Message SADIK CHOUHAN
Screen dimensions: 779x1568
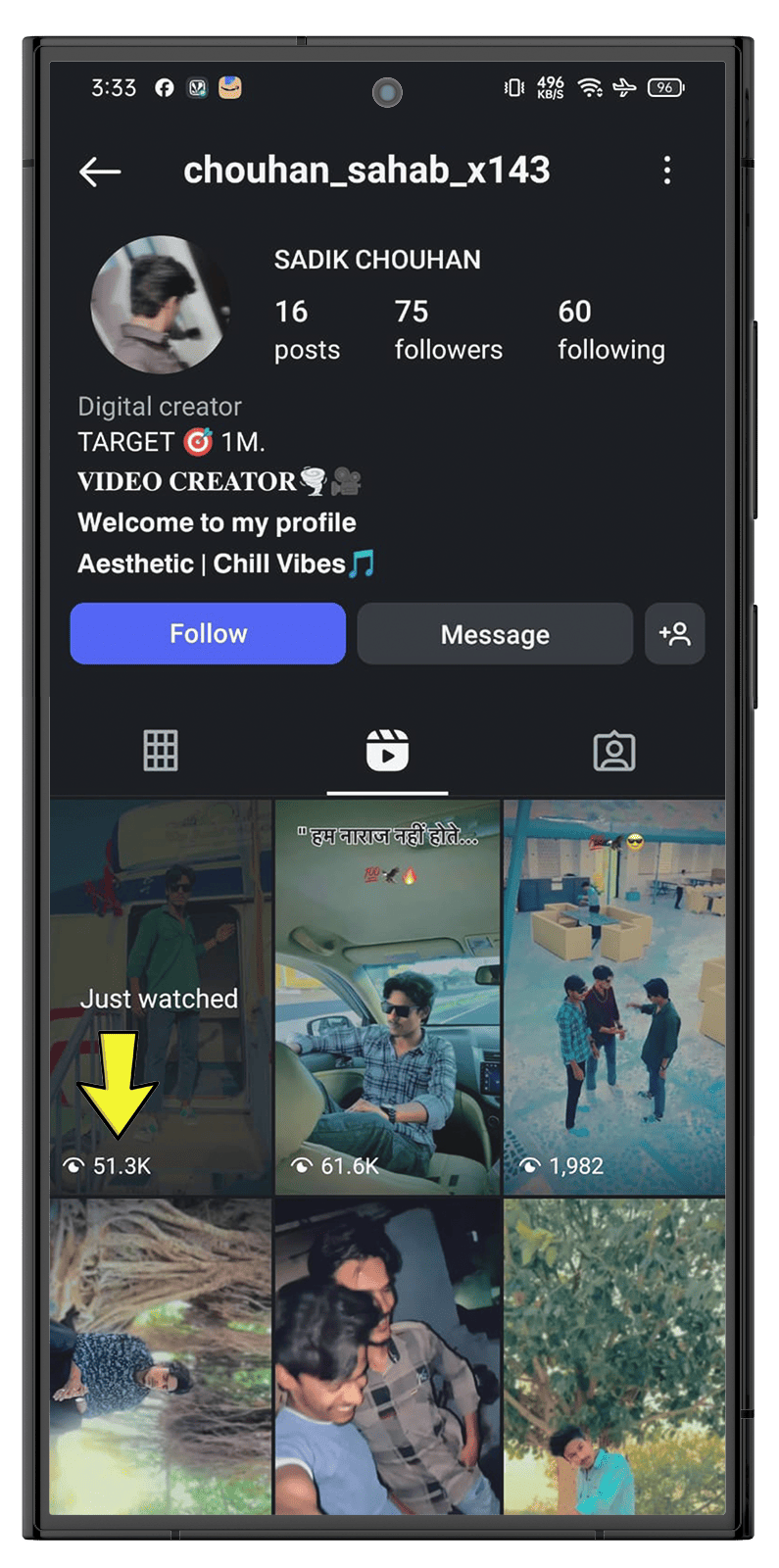point(495,634)
